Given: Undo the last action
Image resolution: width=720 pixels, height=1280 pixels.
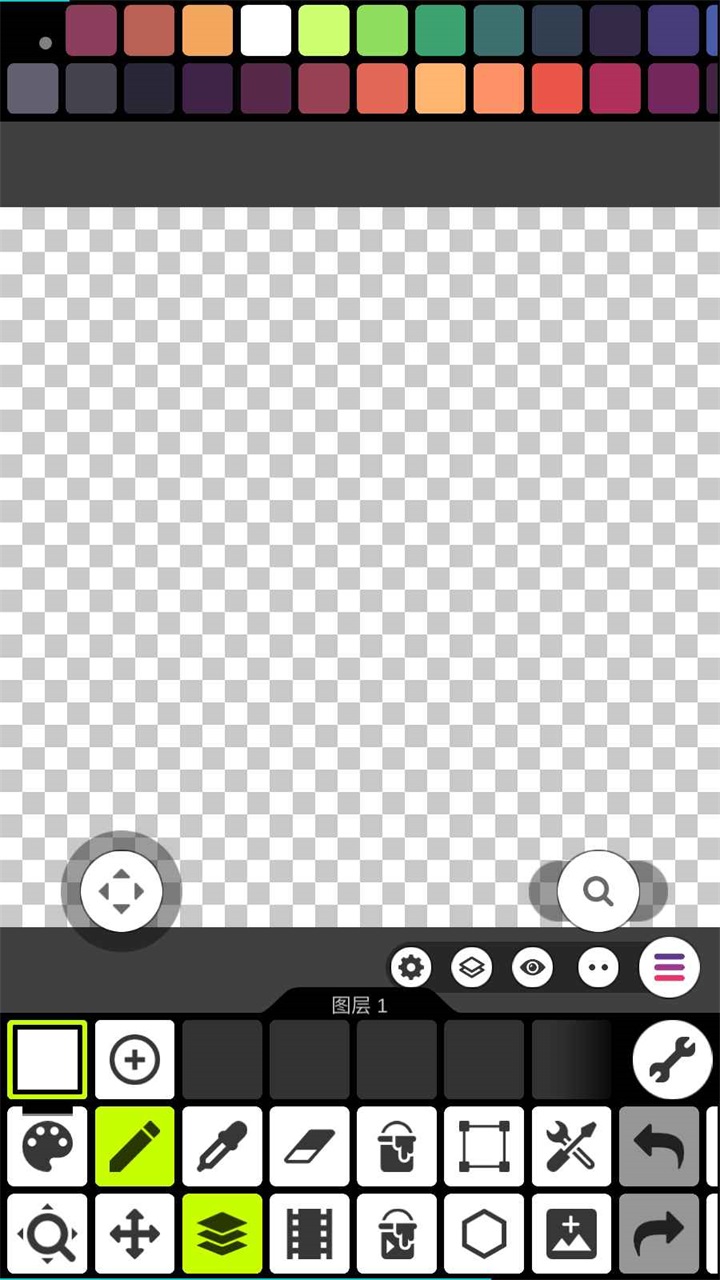Looking at the screenshot, I should [659, 1146].
